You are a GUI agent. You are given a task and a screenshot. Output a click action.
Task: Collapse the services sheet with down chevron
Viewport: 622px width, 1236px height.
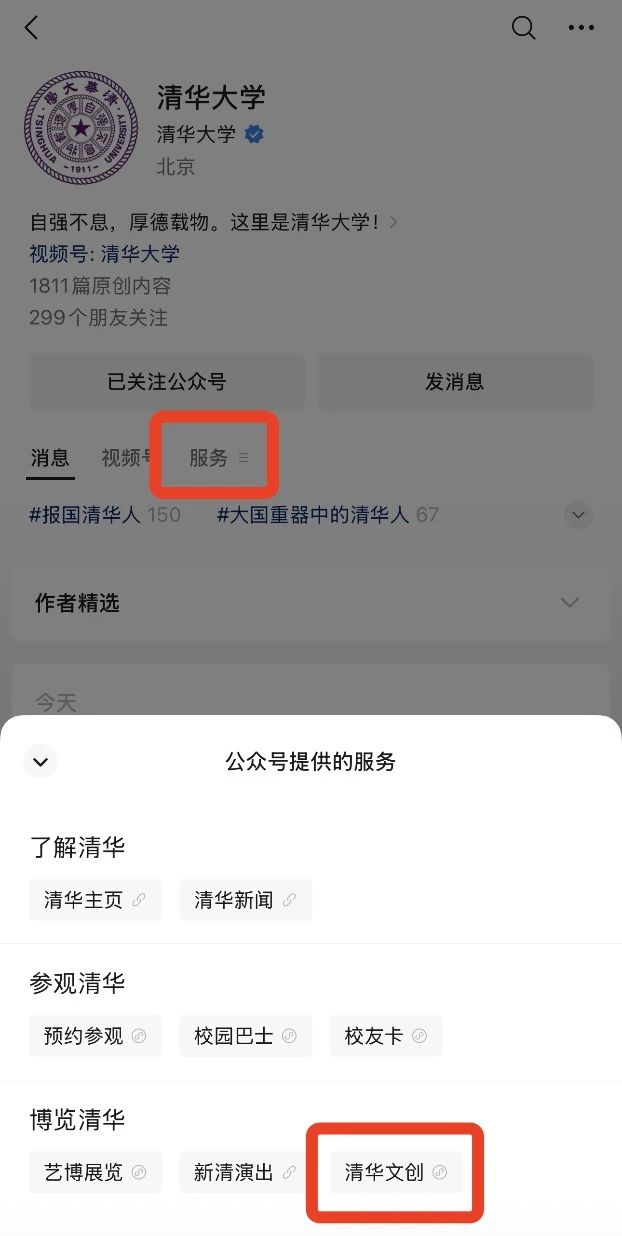[40, 762]
